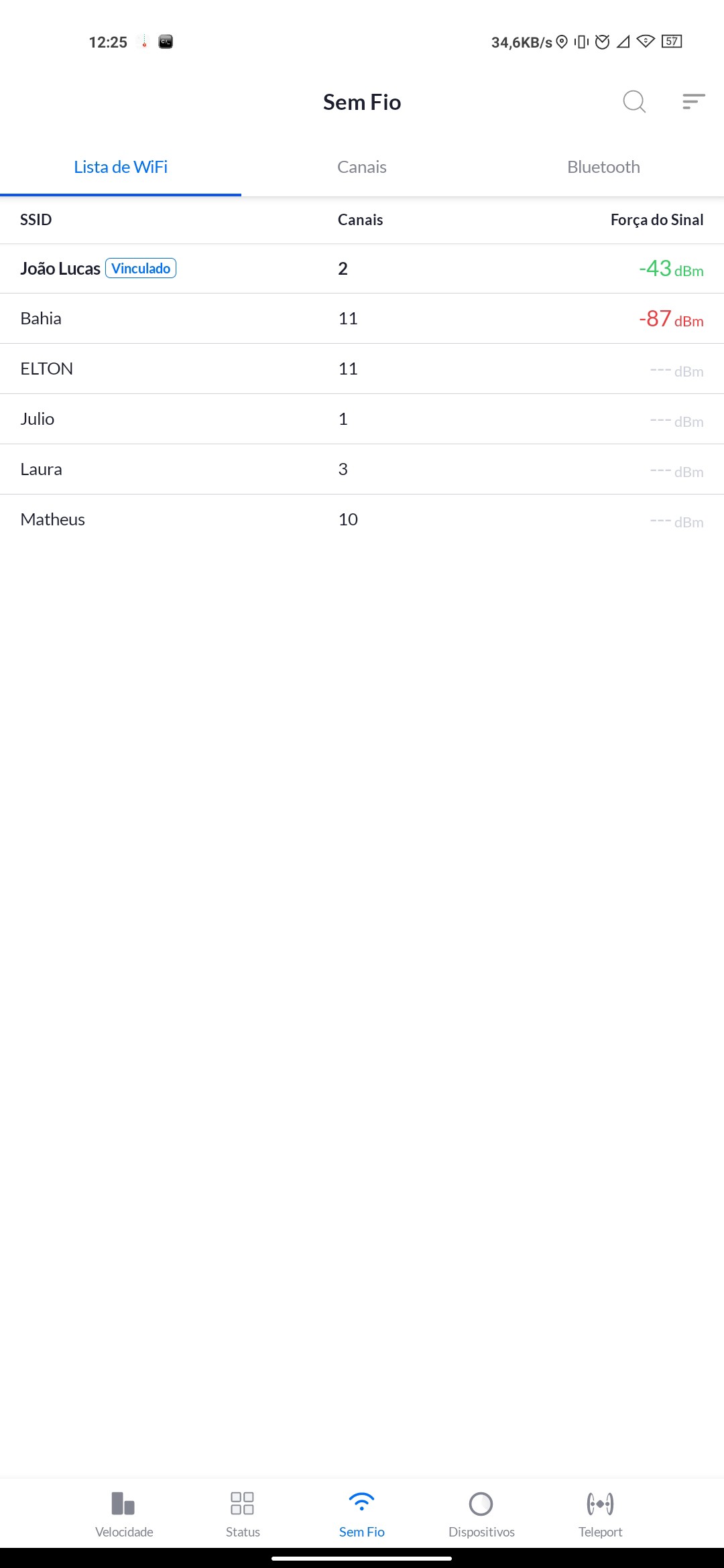Open the Teleport tab

600,1514
